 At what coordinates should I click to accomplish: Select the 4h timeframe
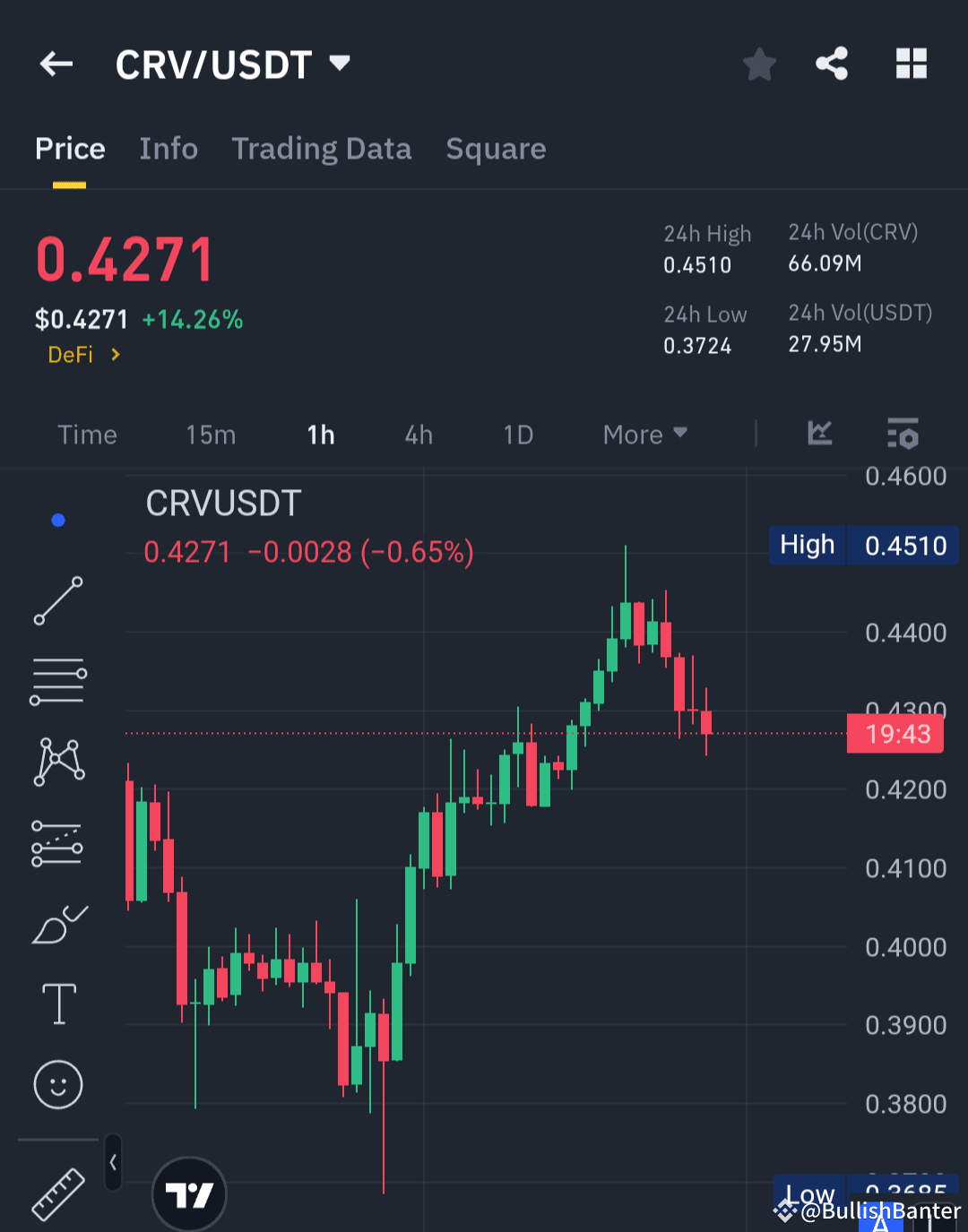point(418,434)
